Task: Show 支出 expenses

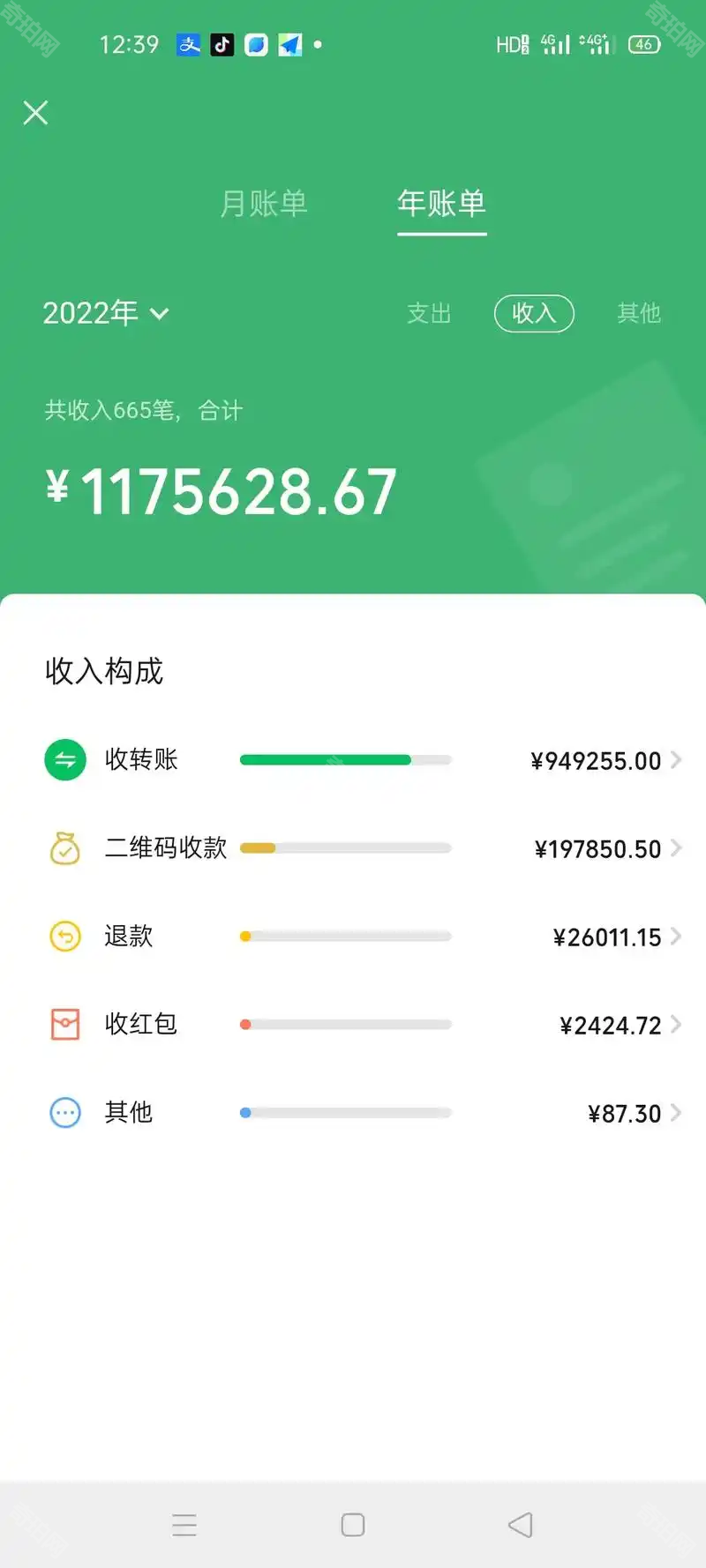Action: pyautogui.click(x=429, y=313)
